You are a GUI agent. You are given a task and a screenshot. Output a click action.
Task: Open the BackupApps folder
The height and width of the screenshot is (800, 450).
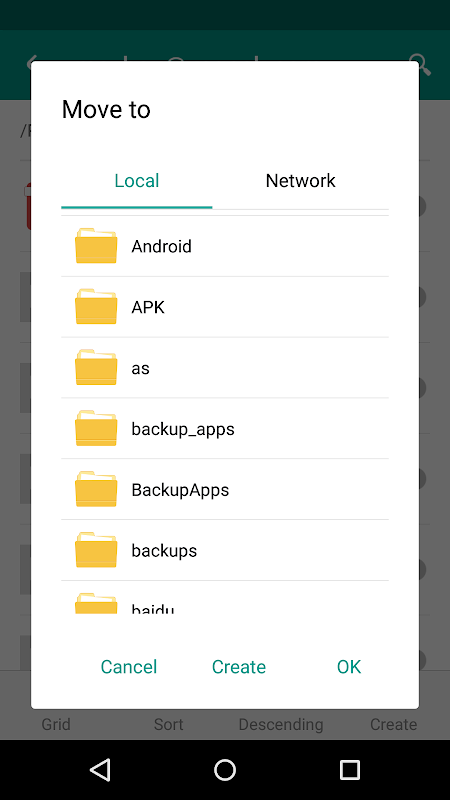[x=225, y=489]
